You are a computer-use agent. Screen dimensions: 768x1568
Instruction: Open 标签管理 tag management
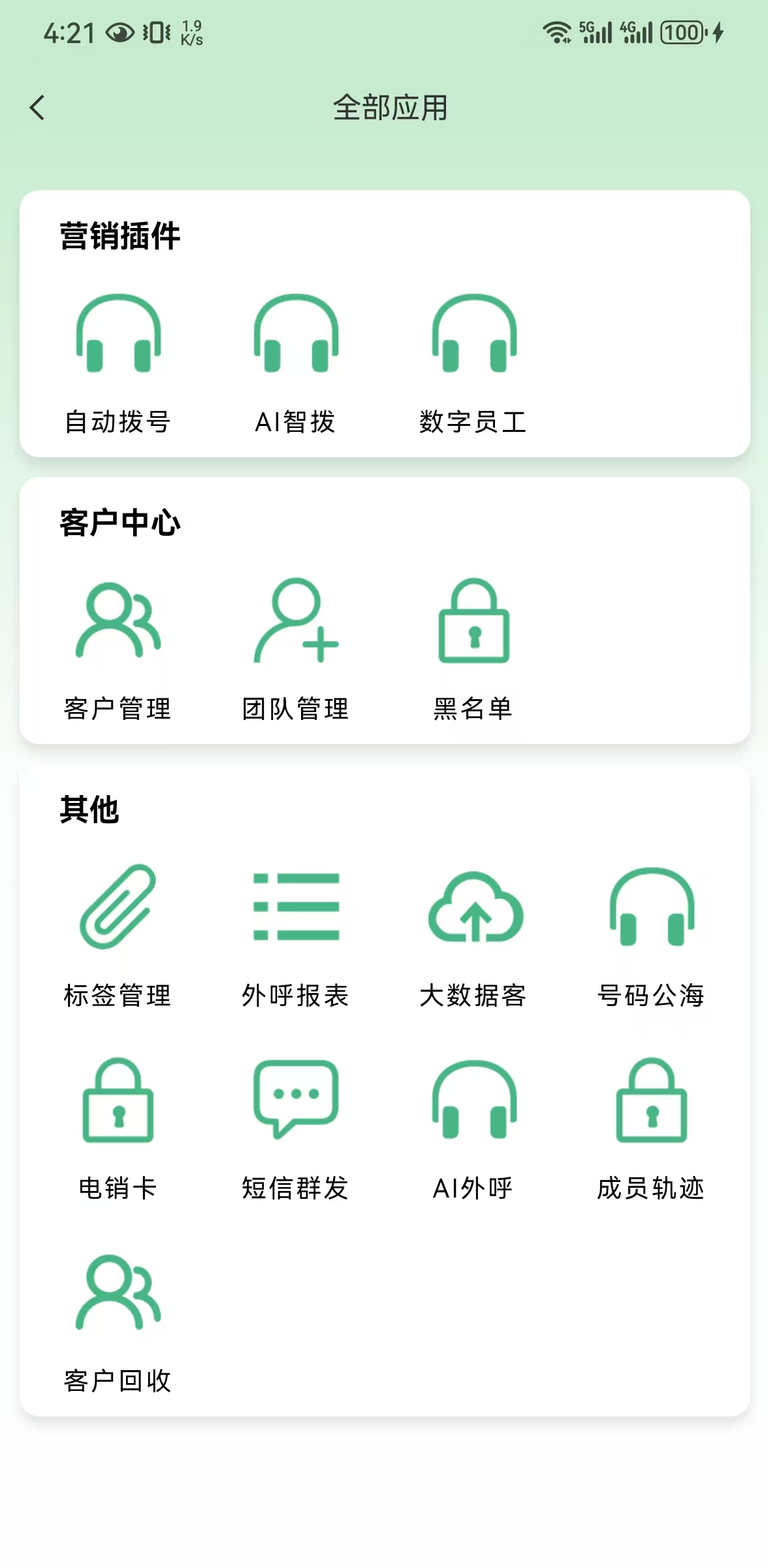click(x=118, y=937)
